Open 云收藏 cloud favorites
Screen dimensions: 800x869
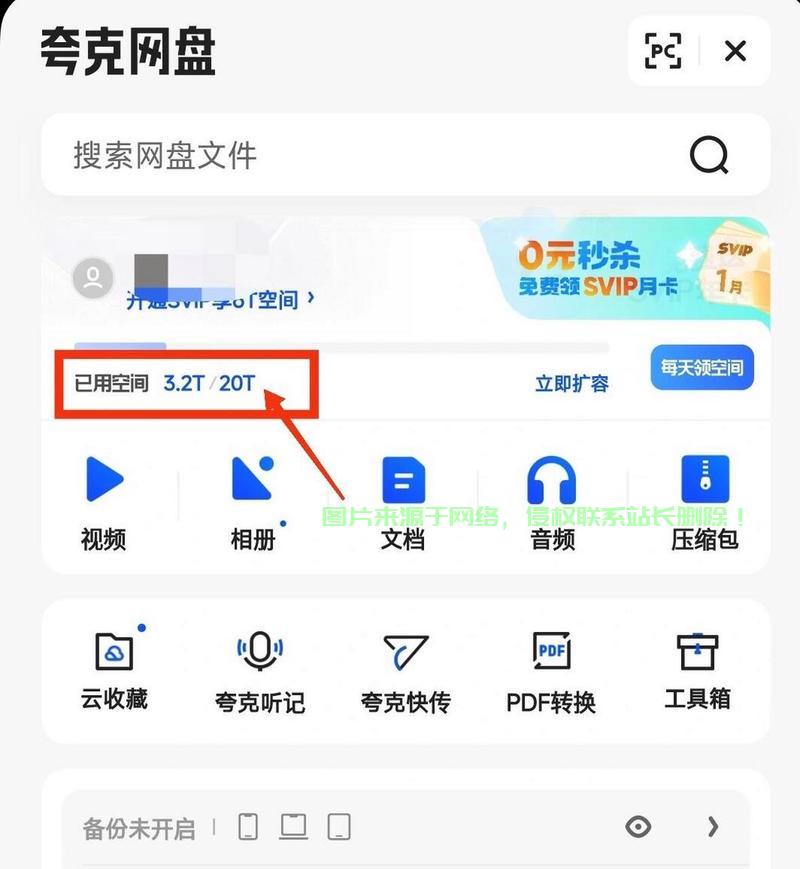click(114, 670)
